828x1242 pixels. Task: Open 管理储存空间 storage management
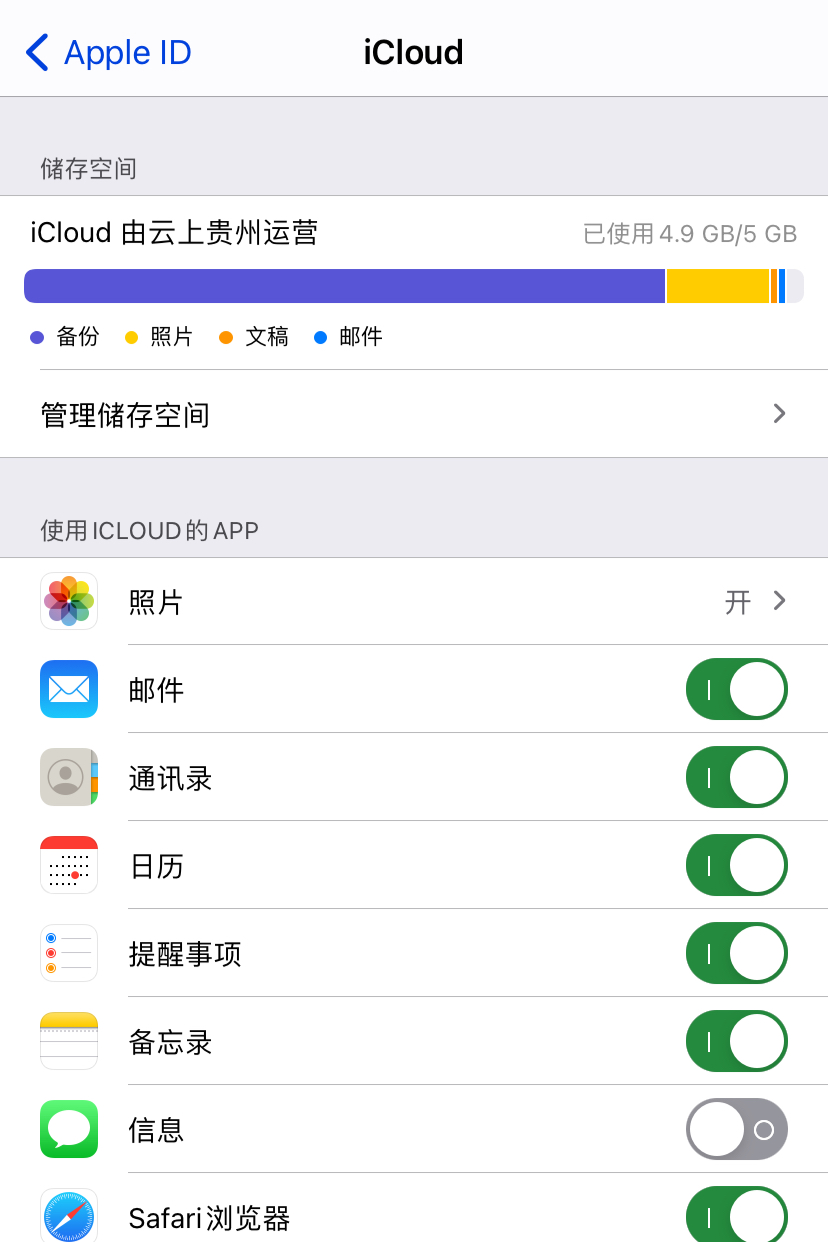coord(414,414)
